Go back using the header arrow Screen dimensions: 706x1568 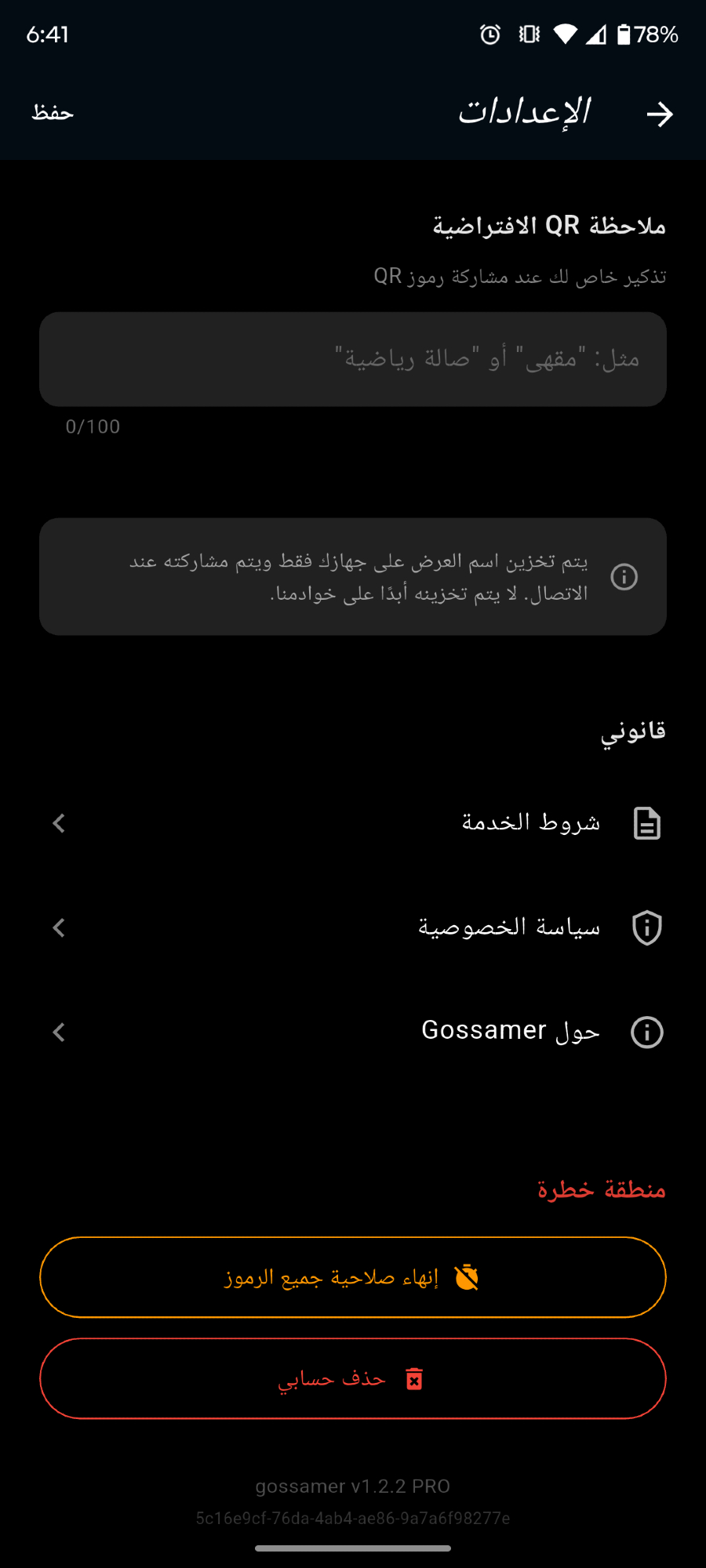pos(659,114)
